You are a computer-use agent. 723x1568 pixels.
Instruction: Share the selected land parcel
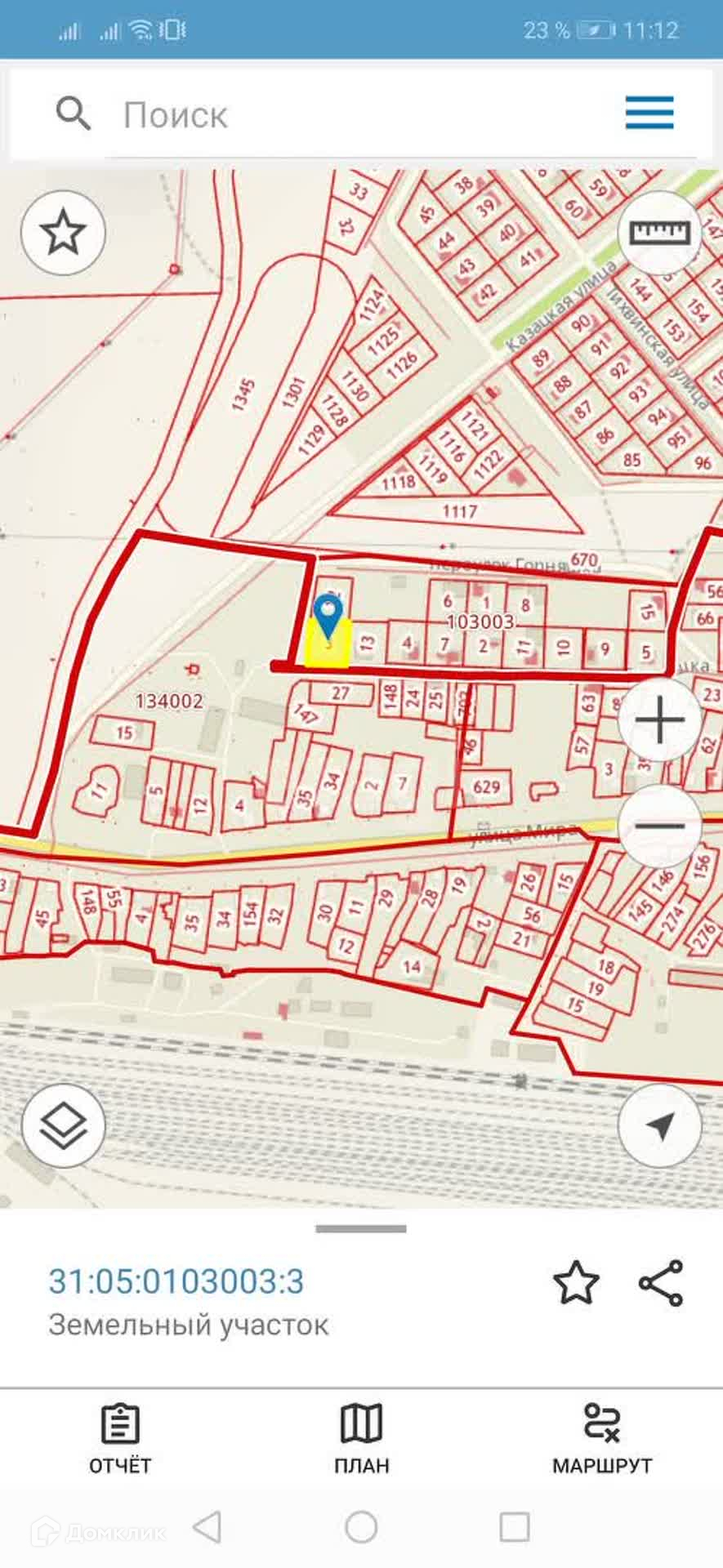[660, 1282]
